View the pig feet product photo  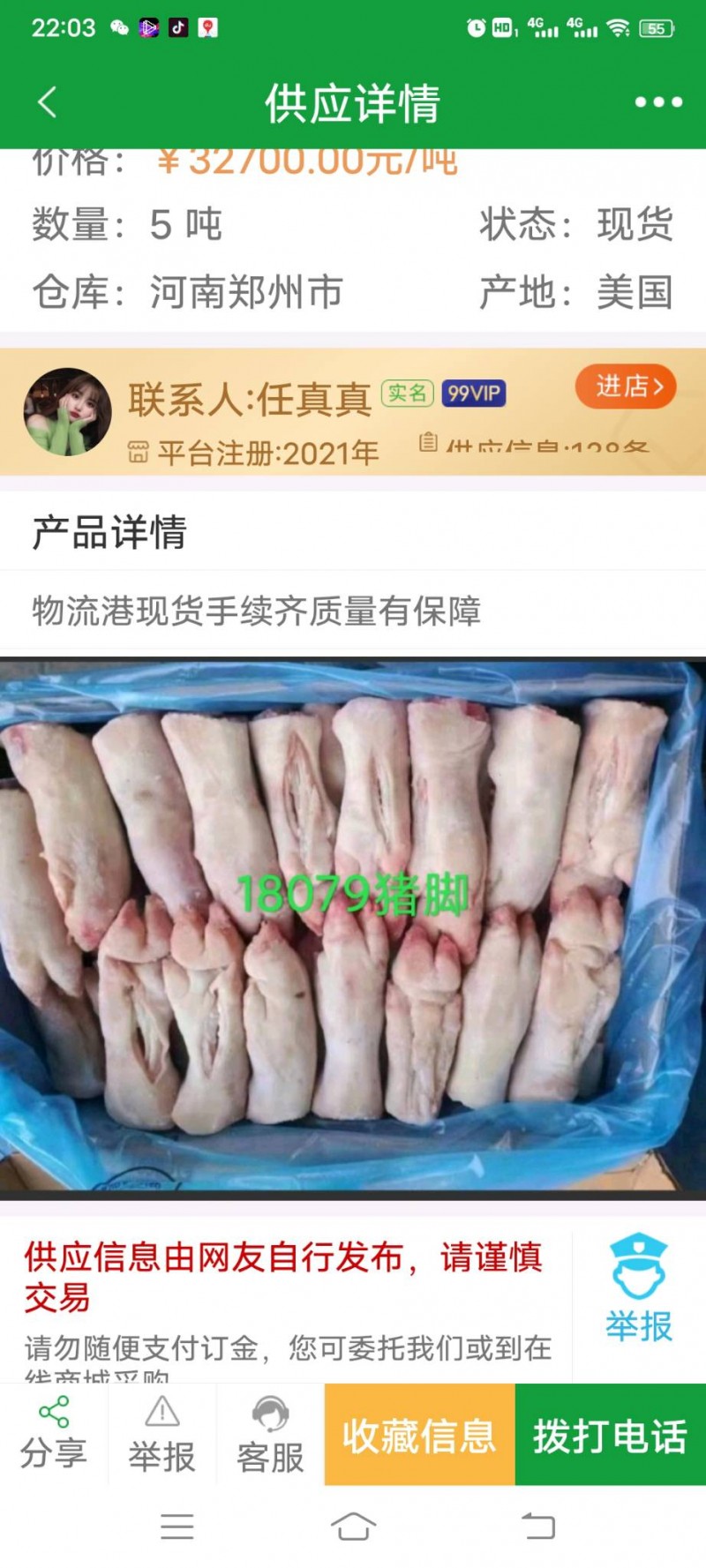[353, 927]
